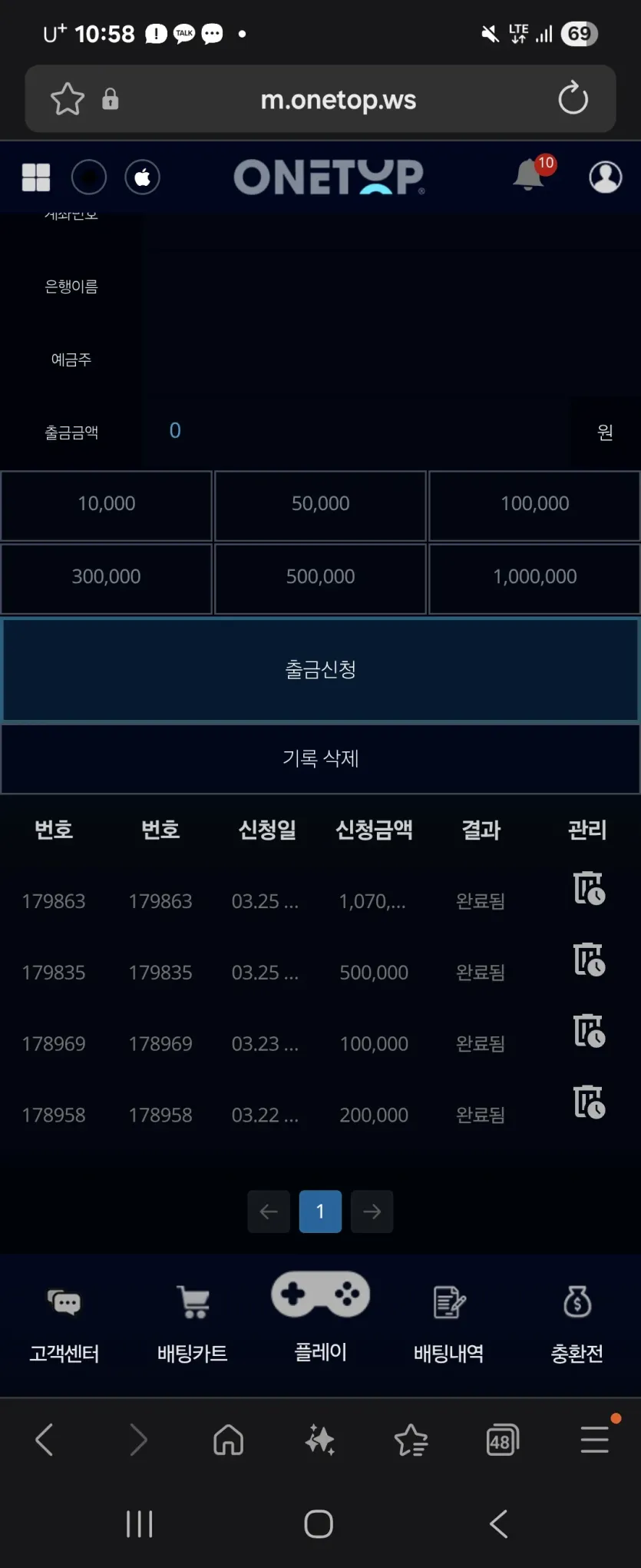The height and width of the screenshot is (1568, 641).
Task: Submit with the 출금신청 button
Action: click(320, 670)
